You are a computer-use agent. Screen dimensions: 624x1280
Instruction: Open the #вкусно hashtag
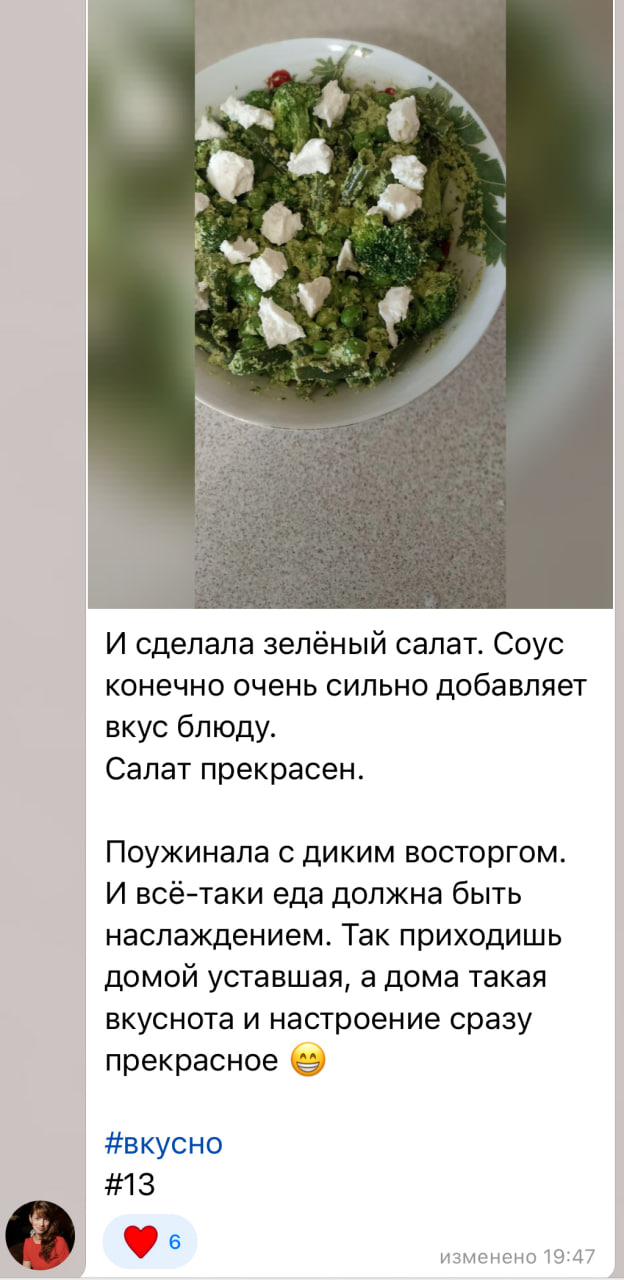(x=164, y=1143)
